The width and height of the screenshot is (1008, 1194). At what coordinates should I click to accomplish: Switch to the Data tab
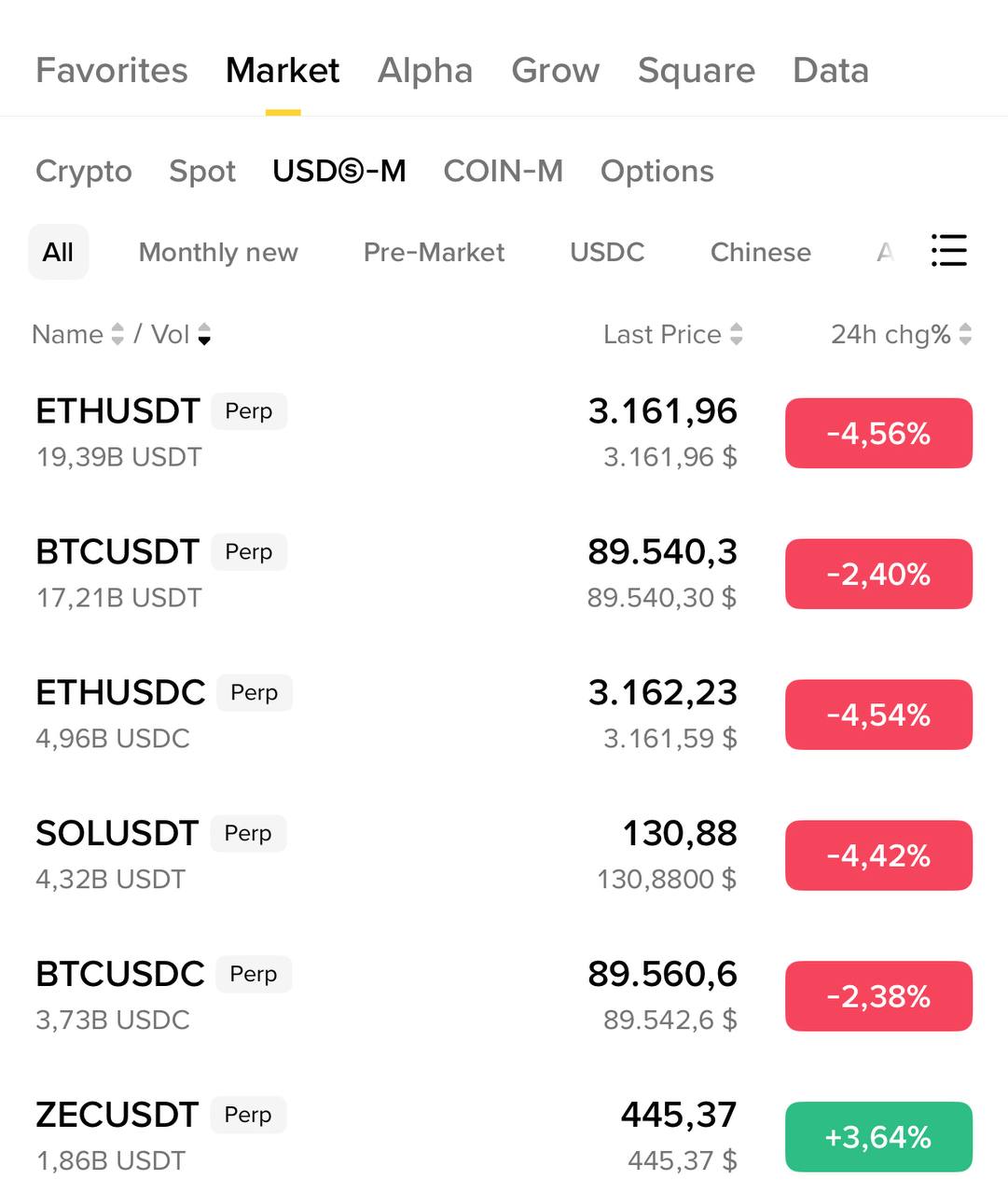[x=831, y=71]
